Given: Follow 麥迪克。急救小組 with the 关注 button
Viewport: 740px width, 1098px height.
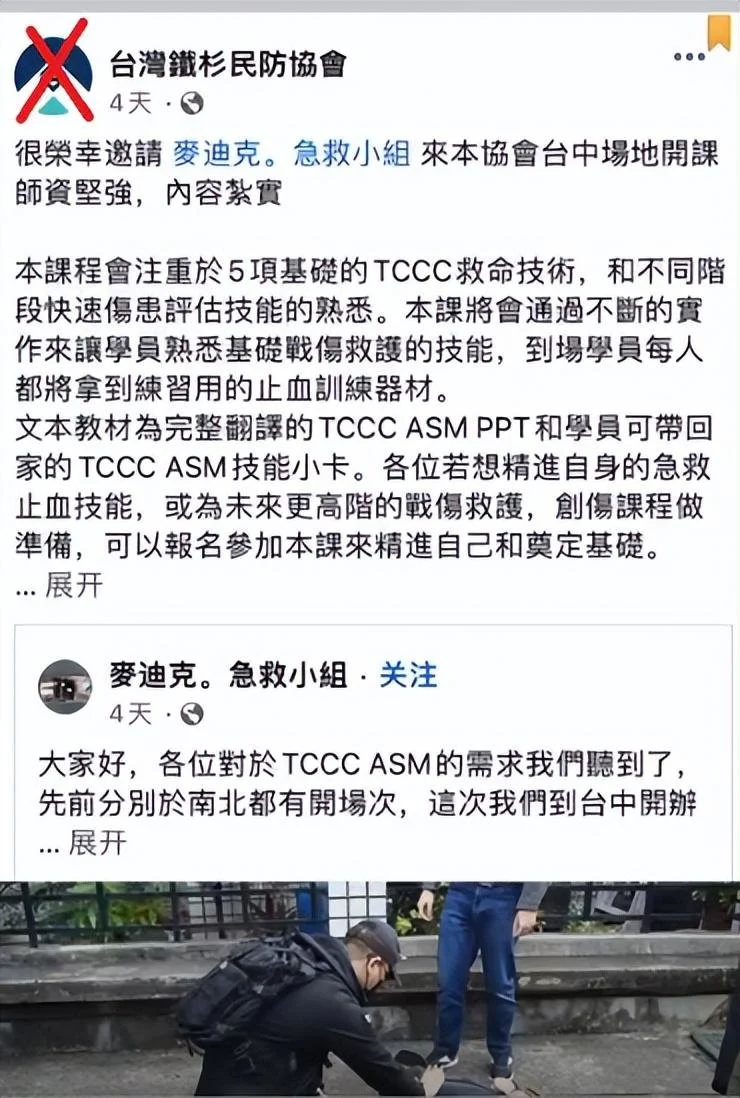Looking at the screenshot, I should coord(408,675).
